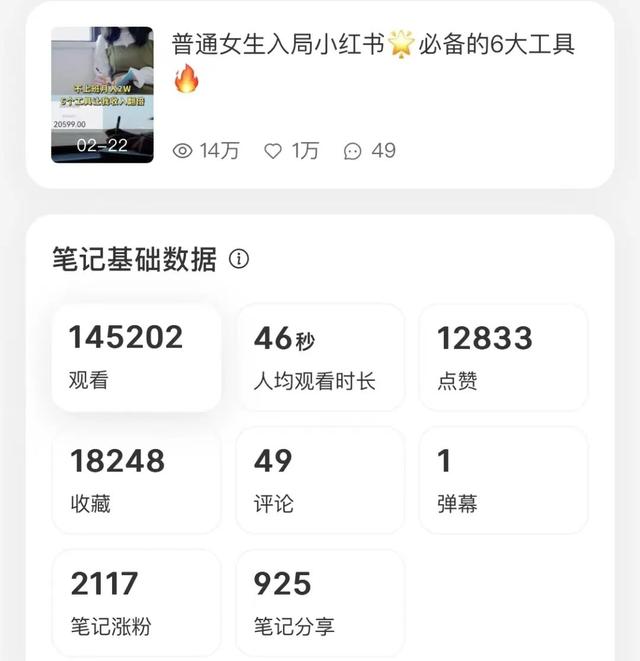Screen dimensions: 640x661
Task: Tap the 弹幕 data tile
Action: 503,480
